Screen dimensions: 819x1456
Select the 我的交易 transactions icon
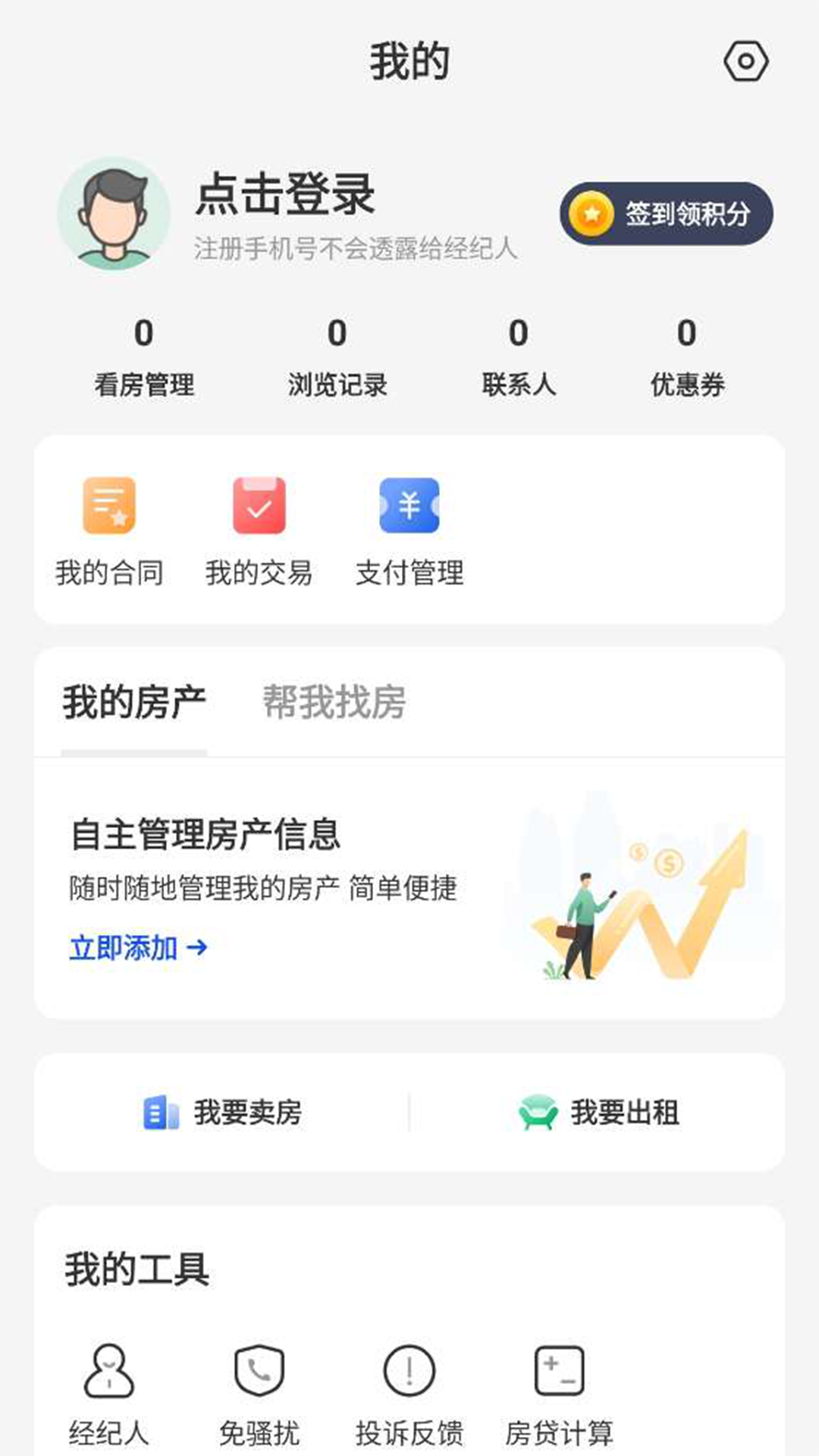pyautogui.click(x=258, y=504)
